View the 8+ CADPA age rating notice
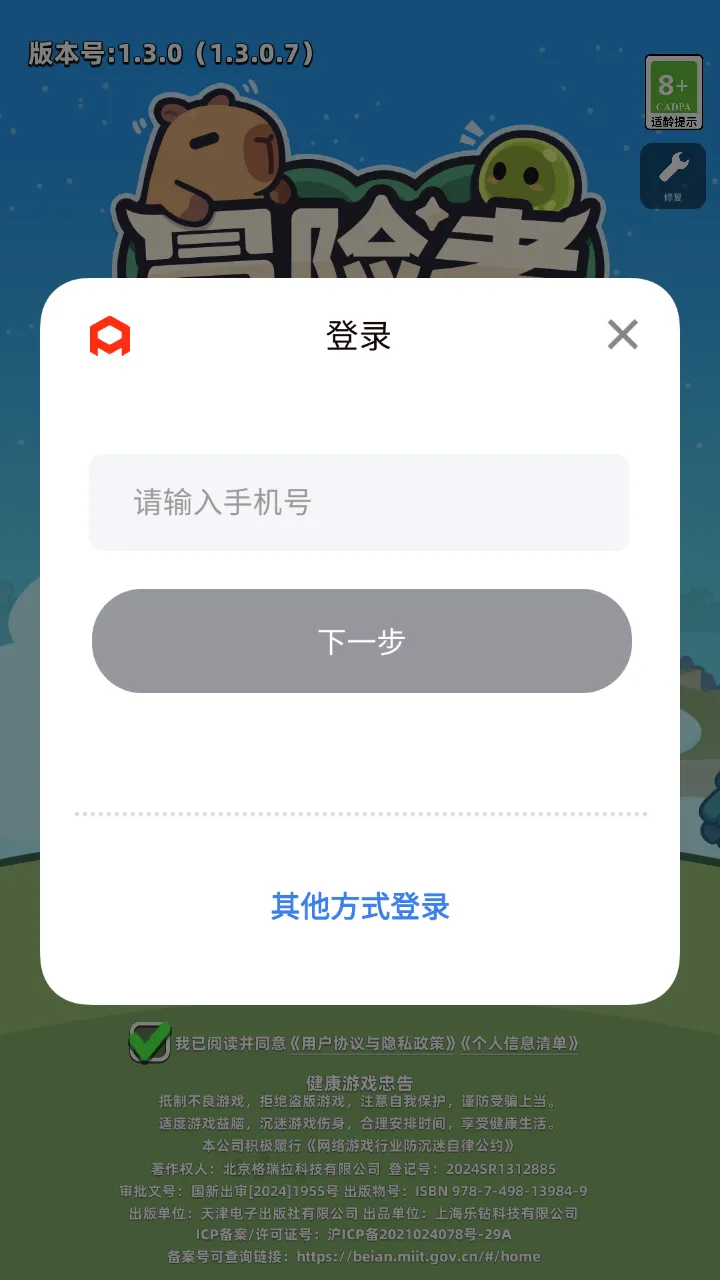 (672, 90)
